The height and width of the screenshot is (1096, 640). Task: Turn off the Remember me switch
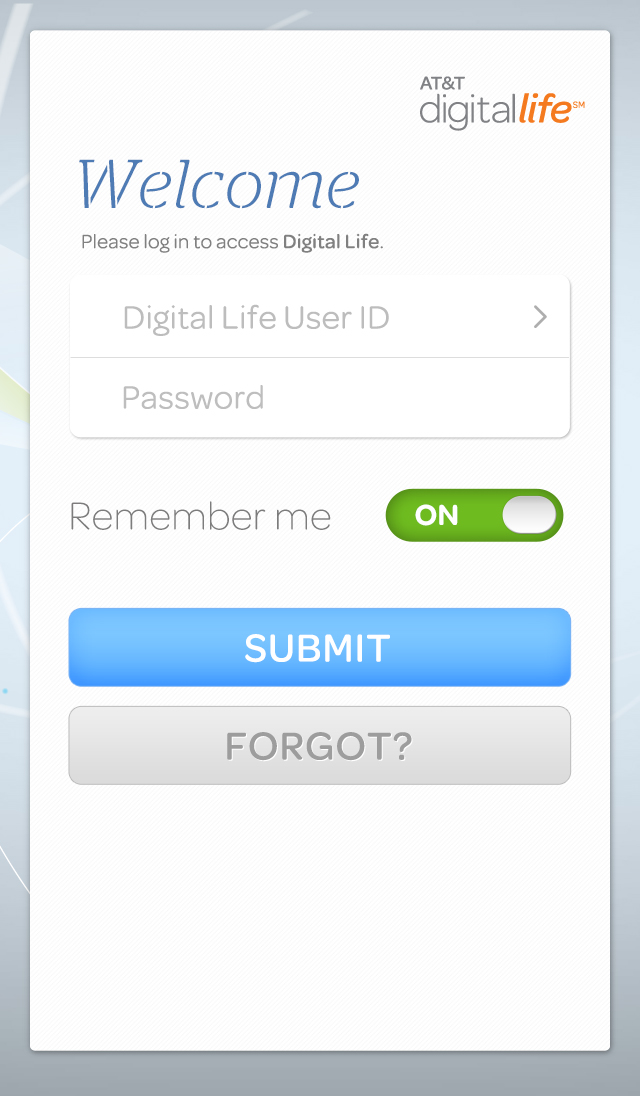point(474,515)
